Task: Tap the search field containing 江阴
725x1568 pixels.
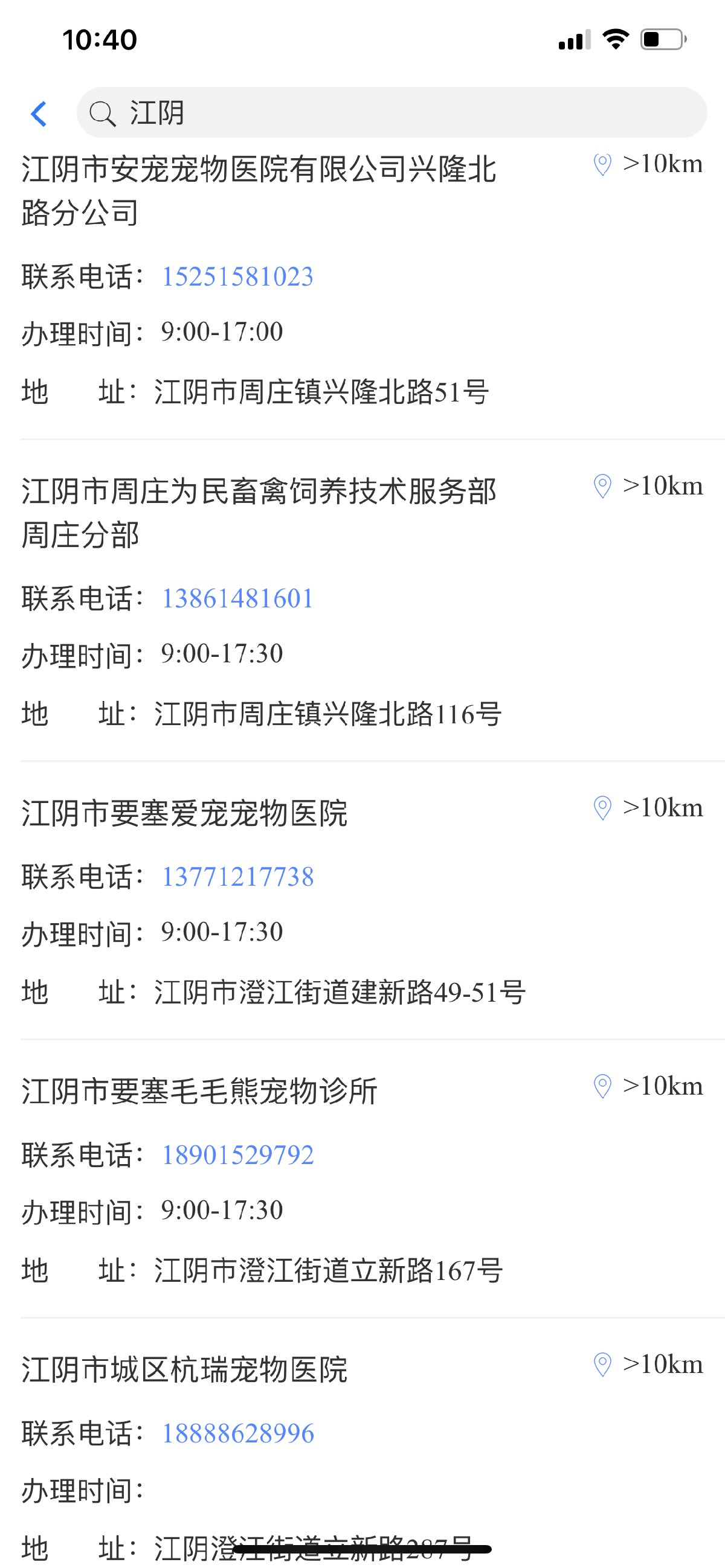Action: (x=391, y=113)
